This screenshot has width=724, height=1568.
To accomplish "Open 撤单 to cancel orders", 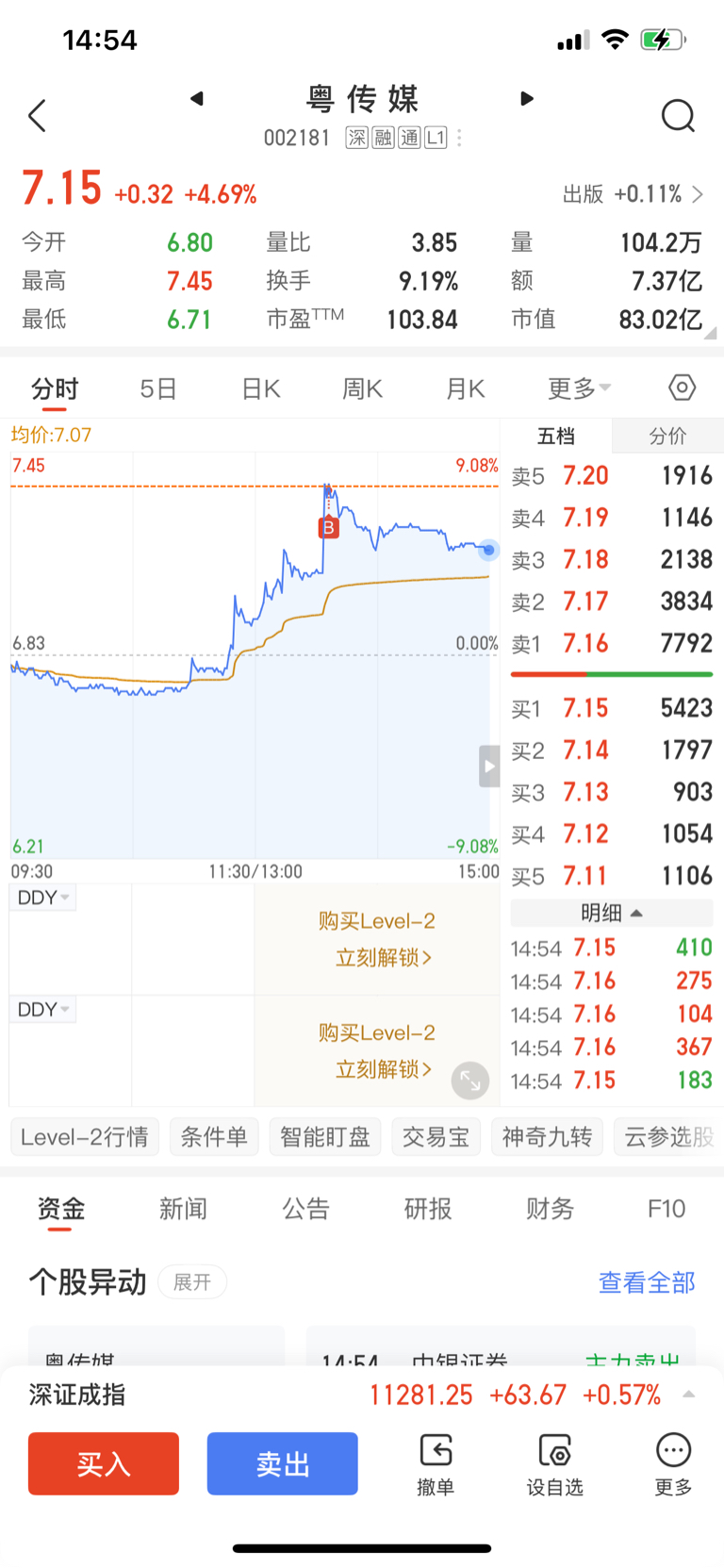I will click(x=436, y=1464).
